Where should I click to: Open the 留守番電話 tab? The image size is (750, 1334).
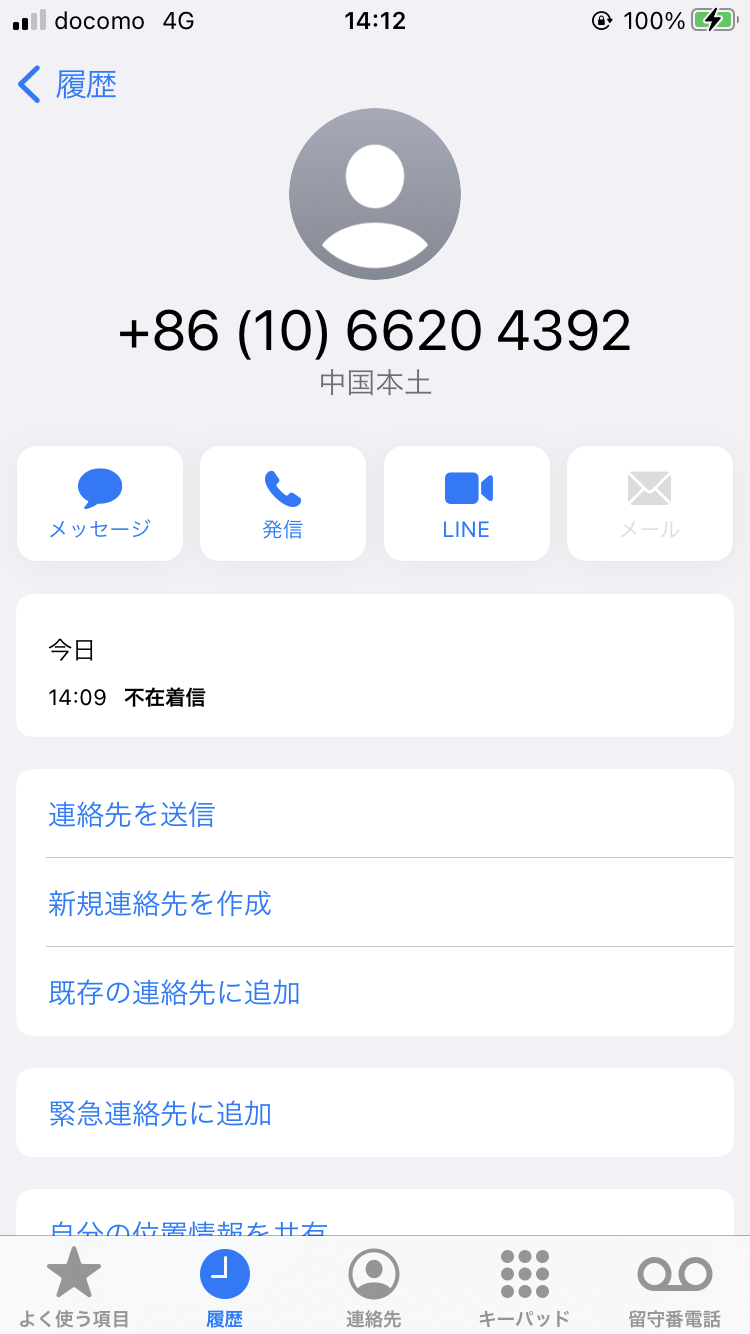(x=675, y=1288)
